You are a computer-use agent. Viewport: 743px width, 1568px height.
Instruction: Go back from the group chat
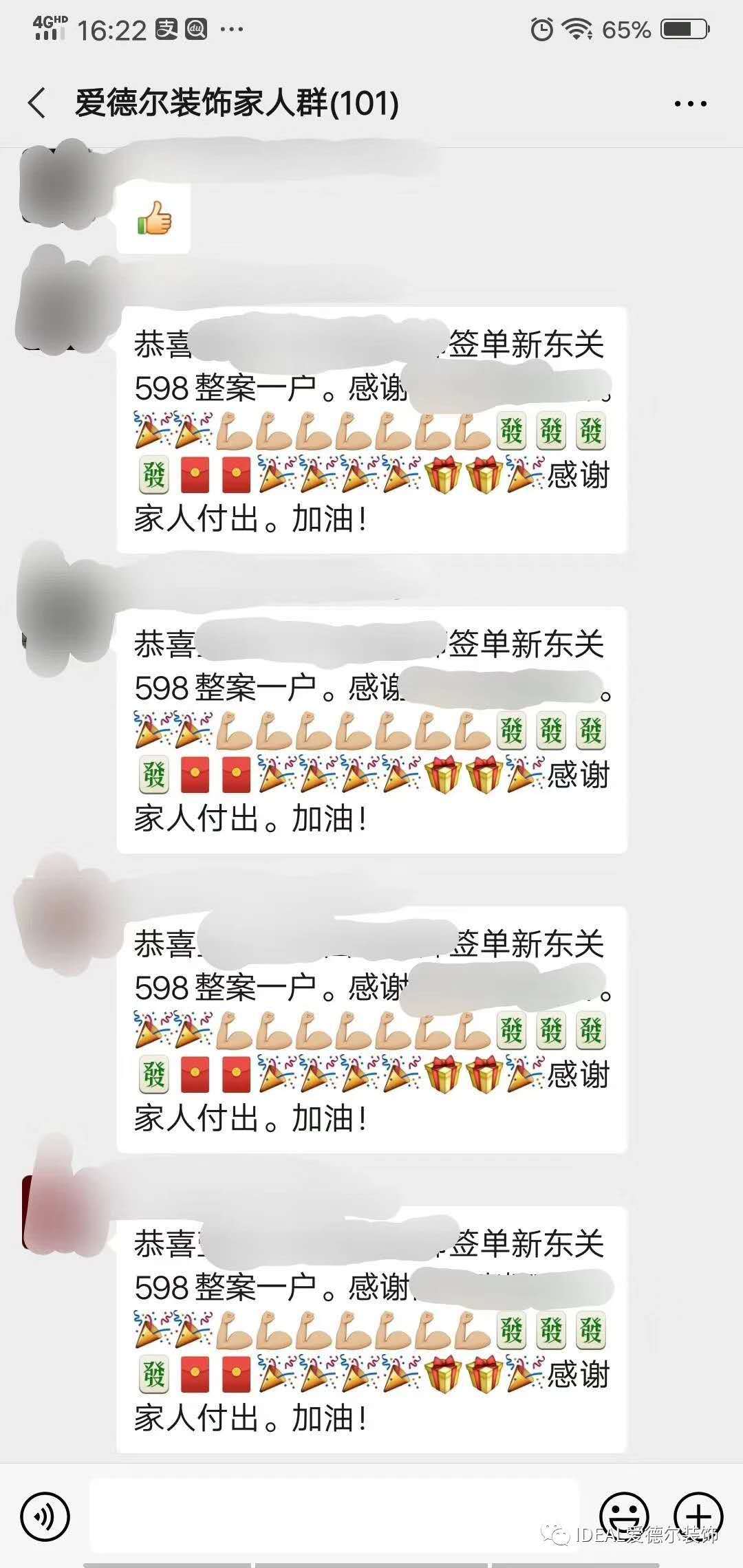click(38, 104)
